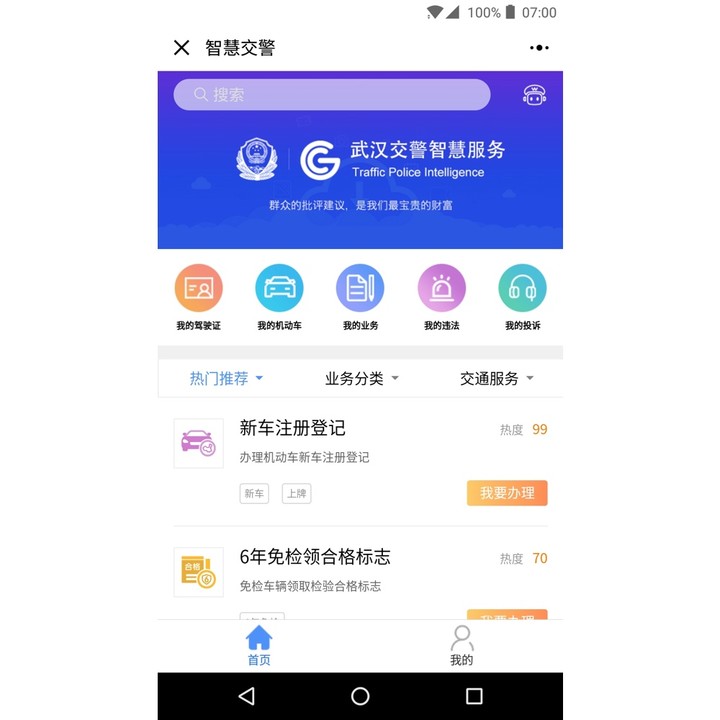Go to the system home screen
The height and width of the screenshot is (720, 720).
tap(360, 696)
